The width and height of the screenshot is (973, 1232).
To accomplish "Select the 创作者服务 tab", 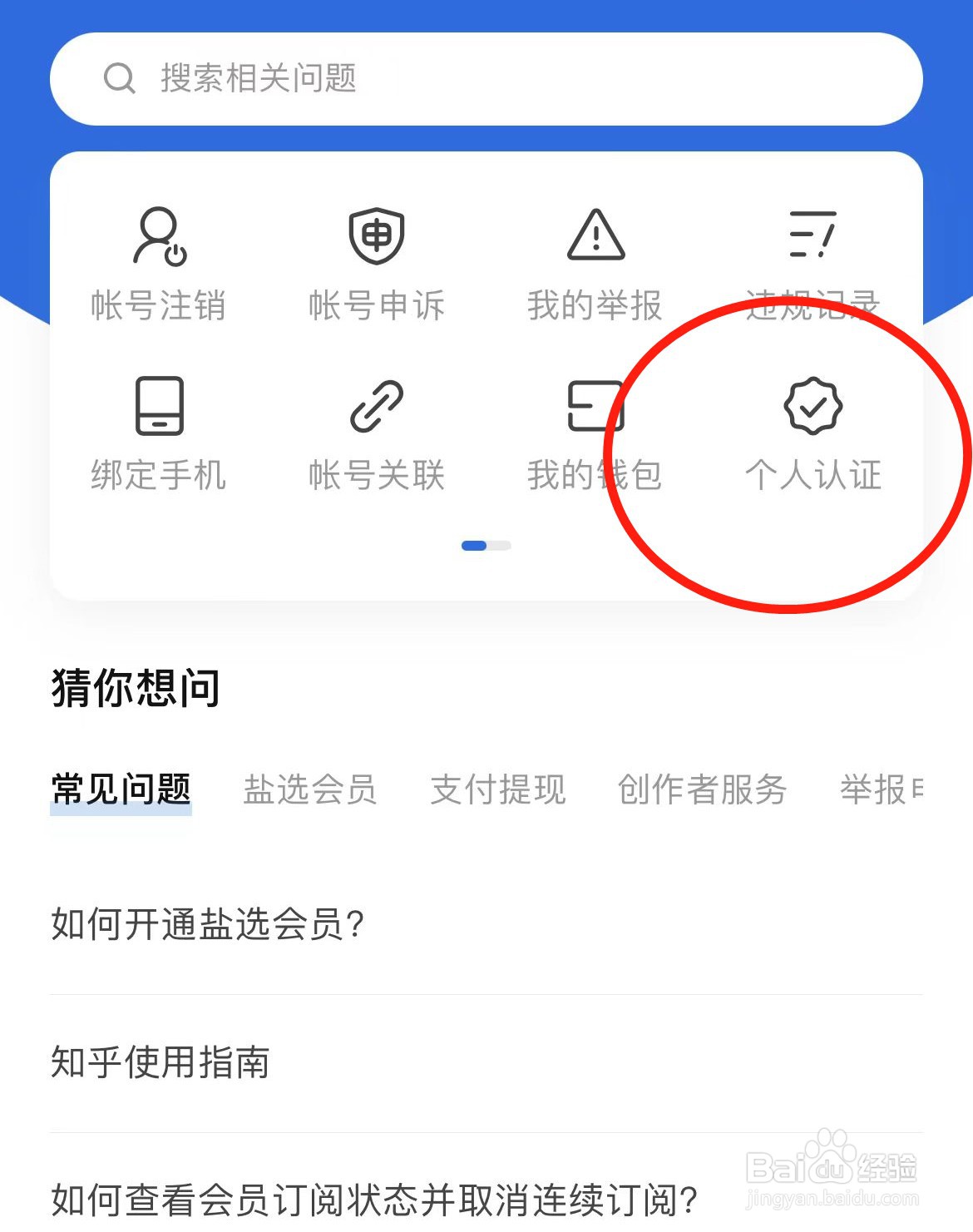I will point(701,790).
